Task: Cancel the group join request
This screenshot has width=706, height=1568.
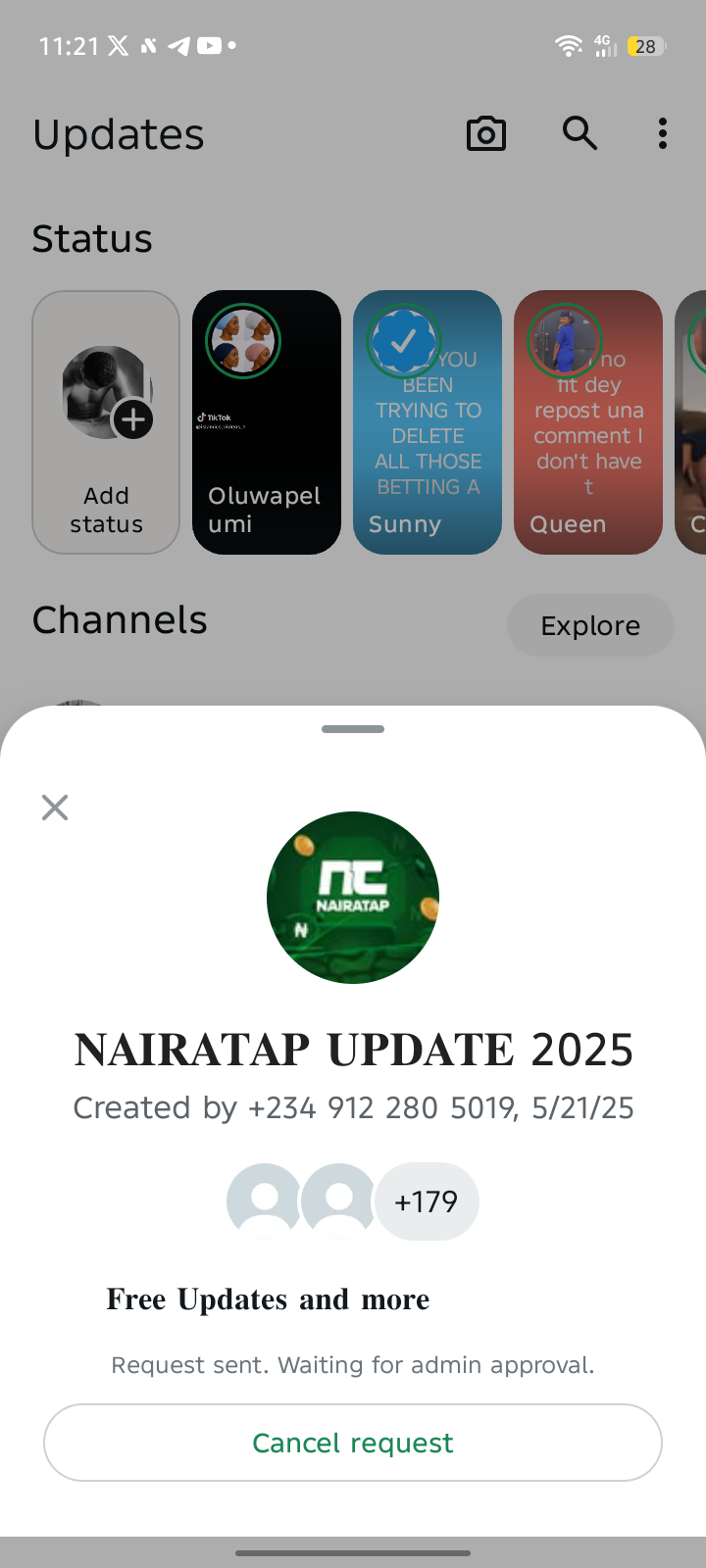Action: click(353, 1443)
